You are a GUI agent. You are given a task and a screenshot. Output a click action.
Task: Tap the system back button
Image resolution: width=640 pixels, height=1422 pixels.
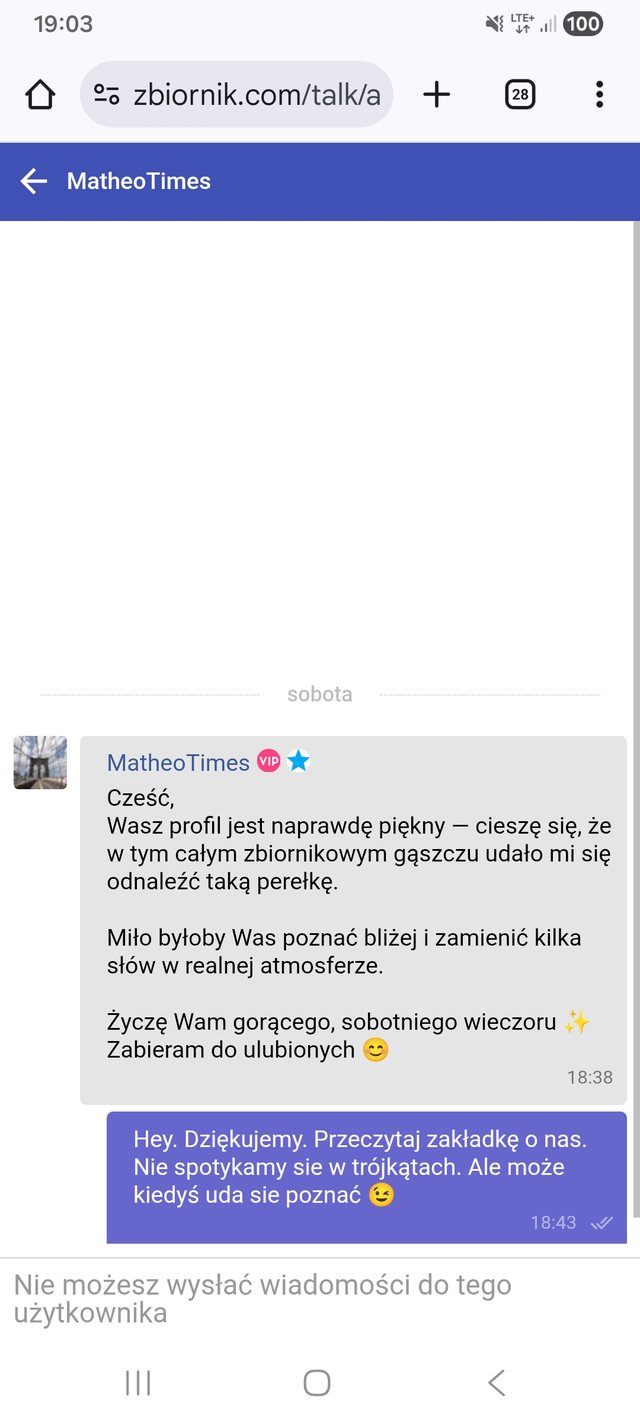(496, 1382)
